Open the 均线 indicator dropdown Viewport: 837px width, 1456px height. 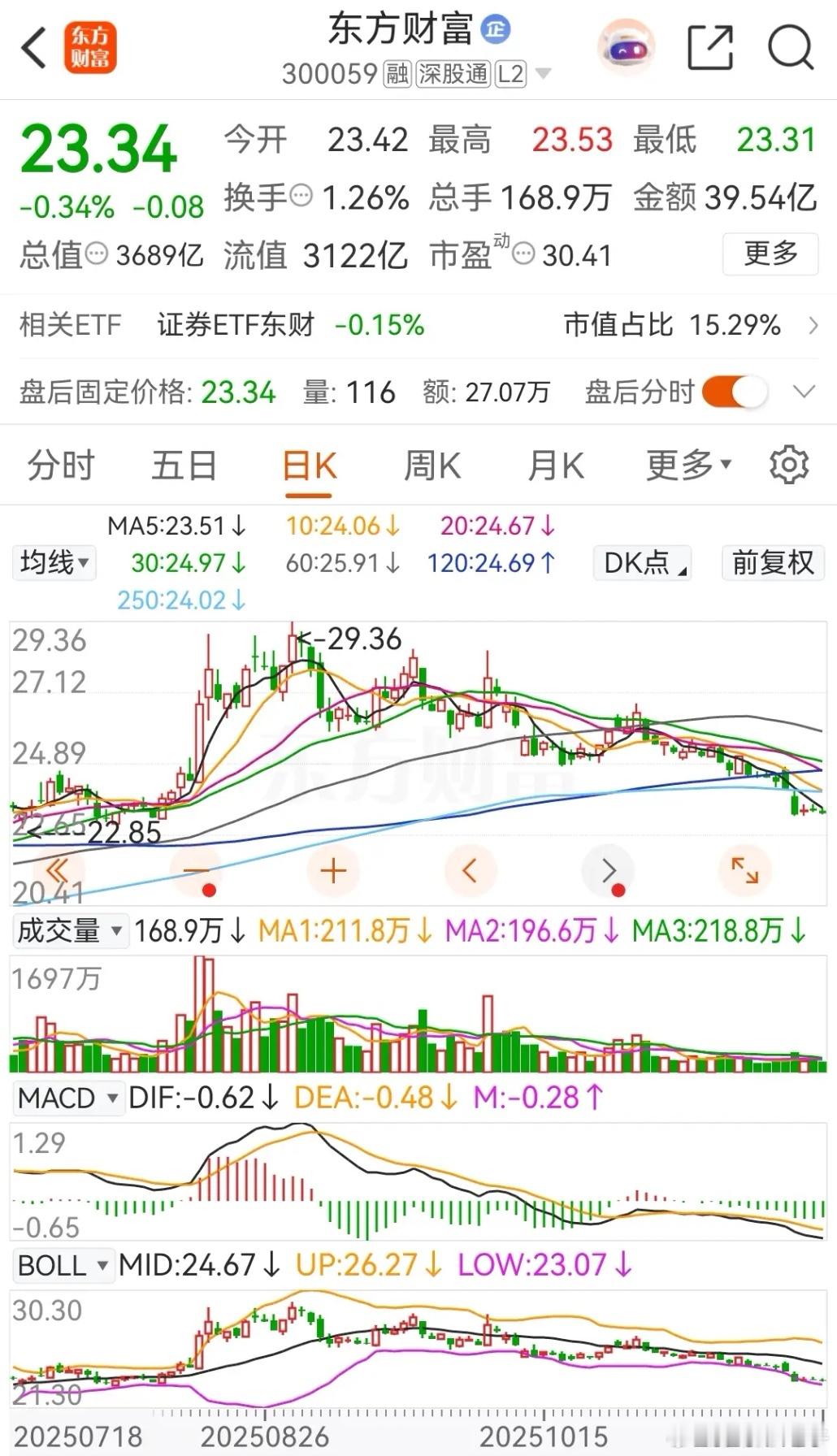coord(54,562)
